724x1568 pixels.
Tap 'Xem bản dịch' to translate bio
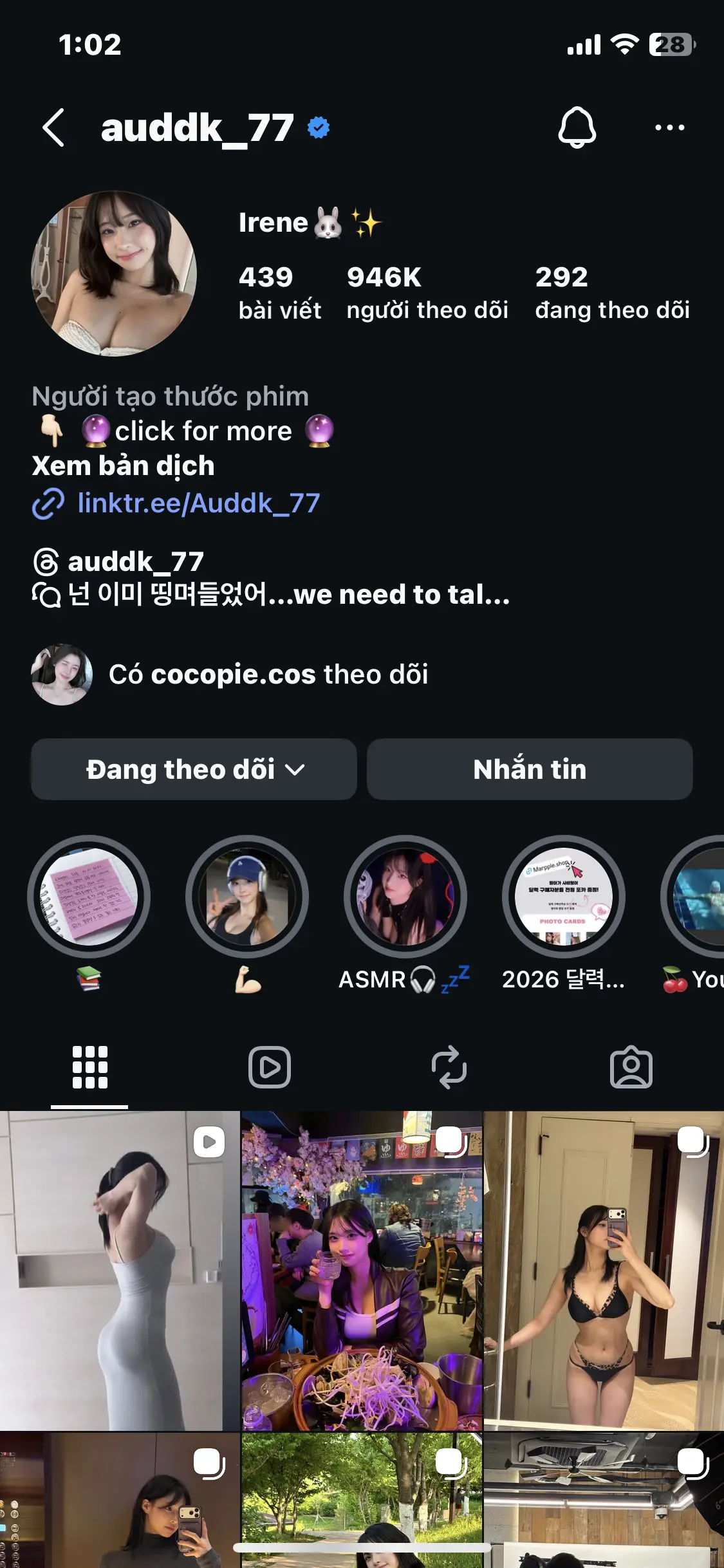123,466
